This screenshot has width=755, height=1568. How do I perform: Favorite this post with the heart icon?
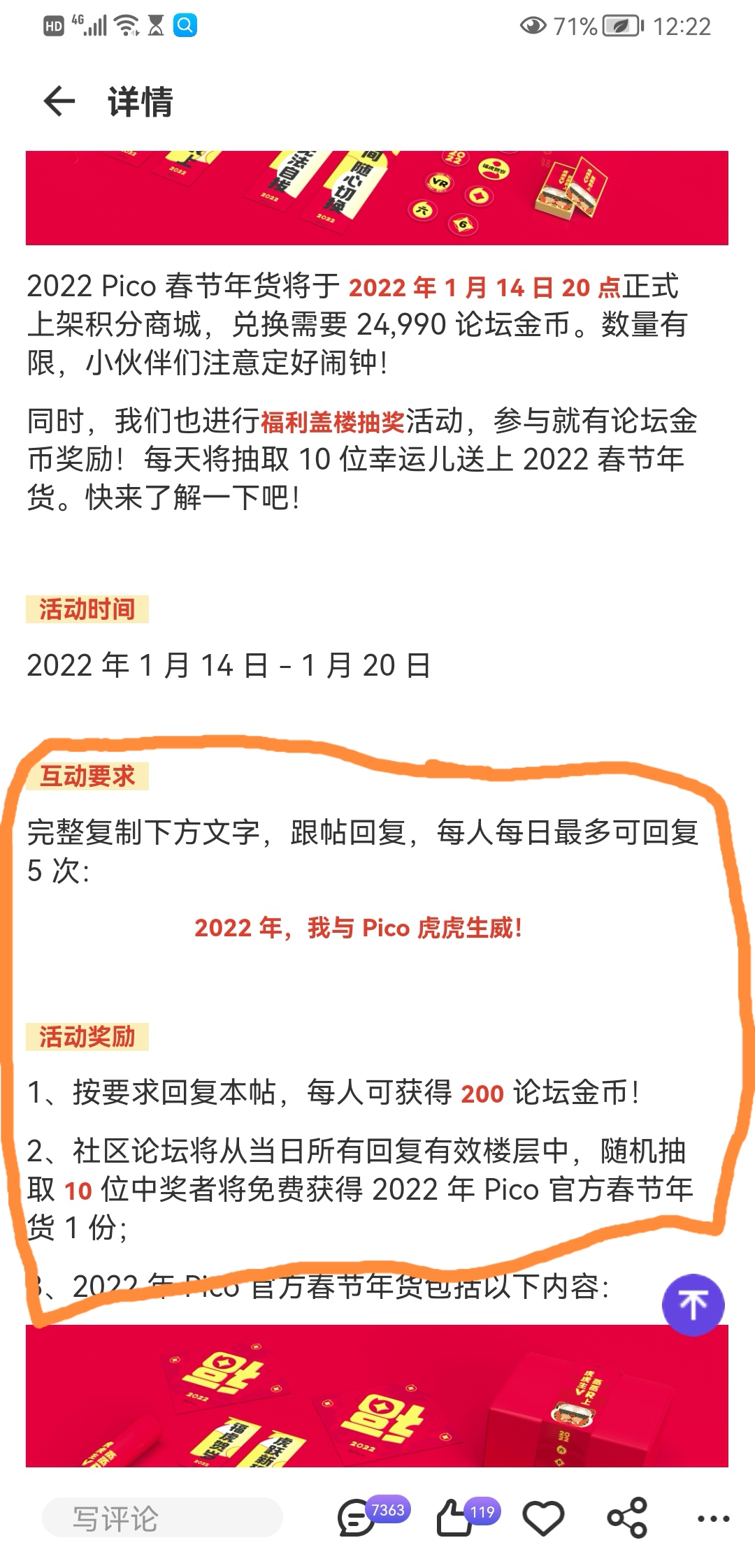543,1518
